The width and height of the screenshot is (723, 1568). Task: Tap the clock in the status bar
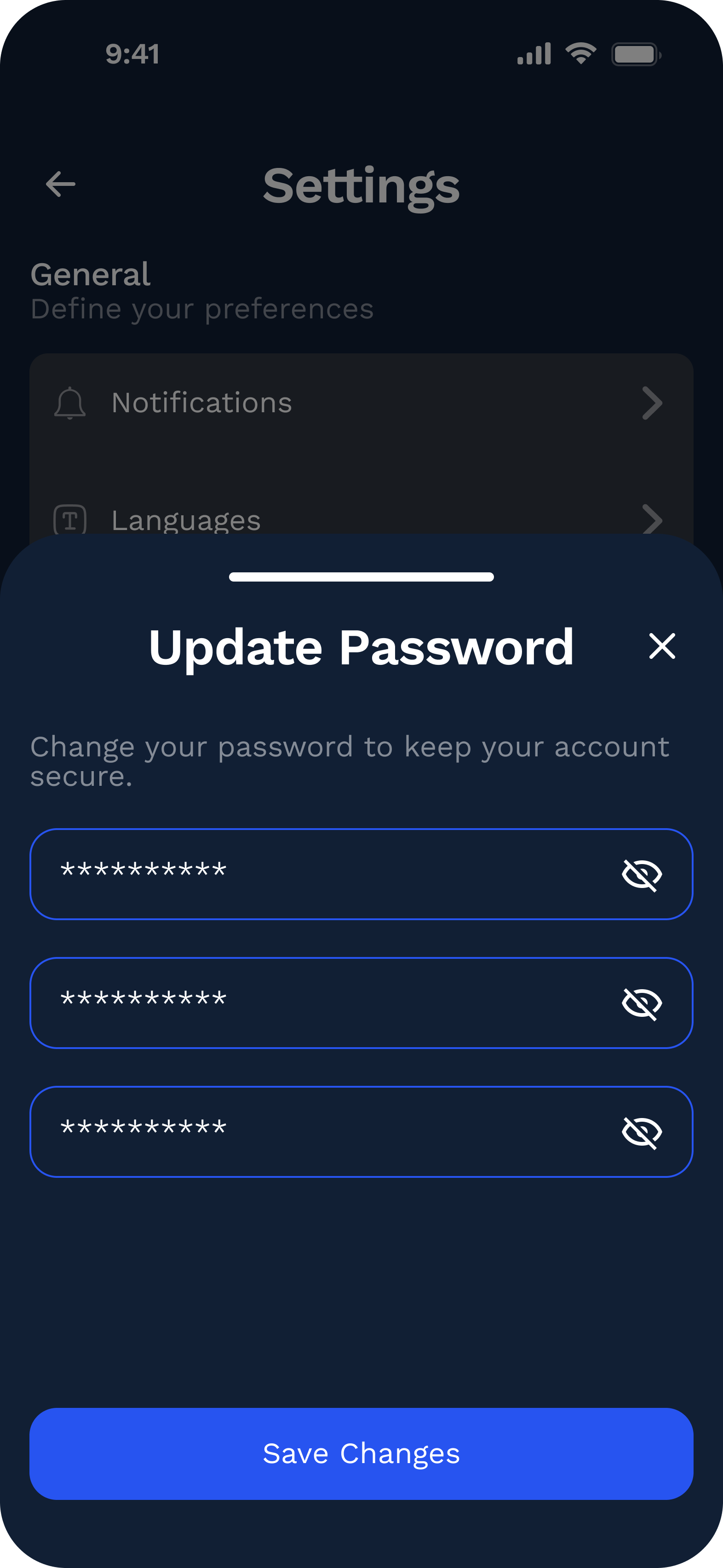(132, 54)
